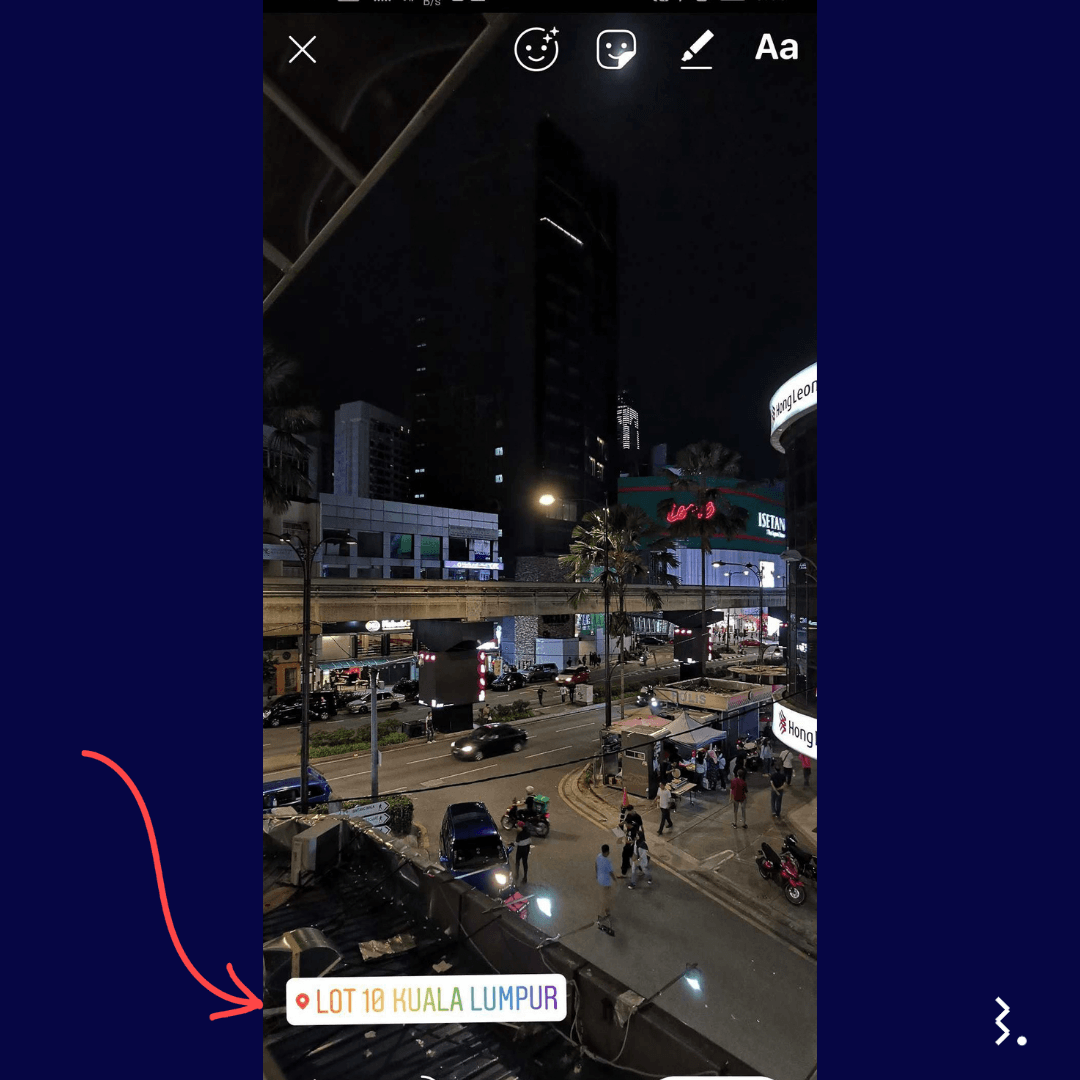
Task: Select the drawing pen tool
Action: coord(696,49)
